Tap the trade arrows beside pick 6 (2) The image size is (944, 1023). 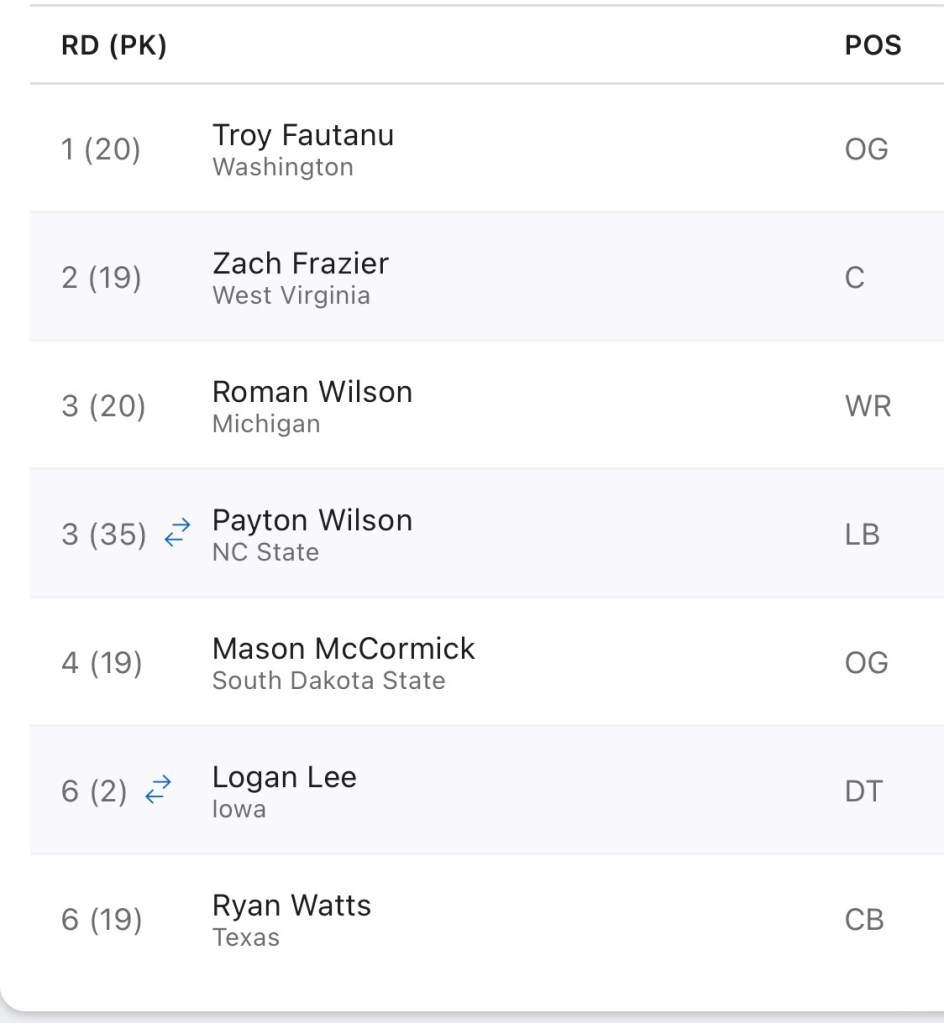point(158,791)
